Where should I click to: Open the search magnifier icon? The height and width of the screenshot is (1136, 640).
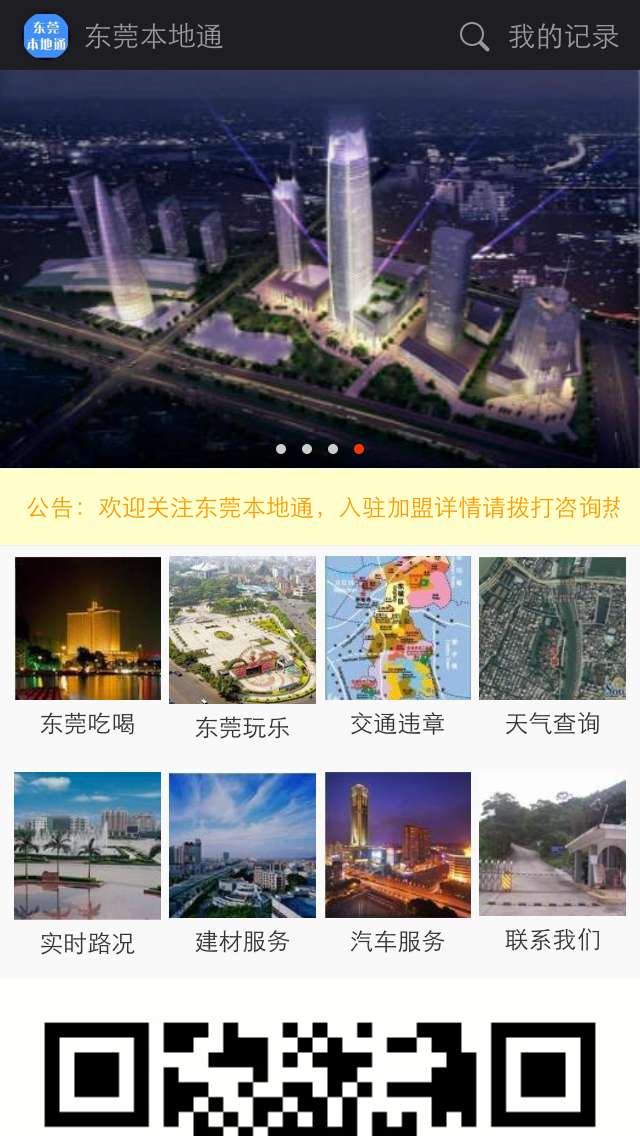pos(474,37)
